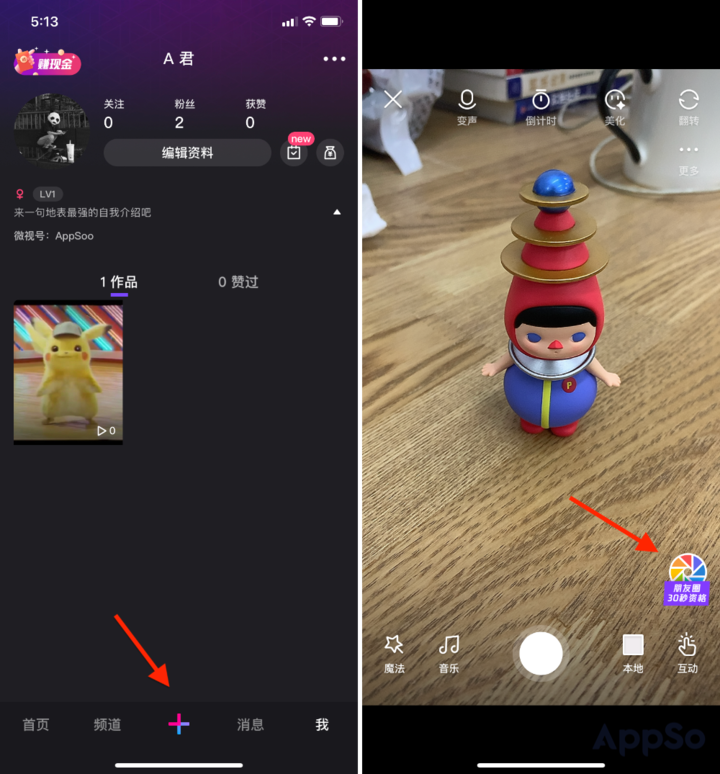720x774 pixels.
Task: Close the camera with the X
Action: pyautogui.click(x=393, y=99)
